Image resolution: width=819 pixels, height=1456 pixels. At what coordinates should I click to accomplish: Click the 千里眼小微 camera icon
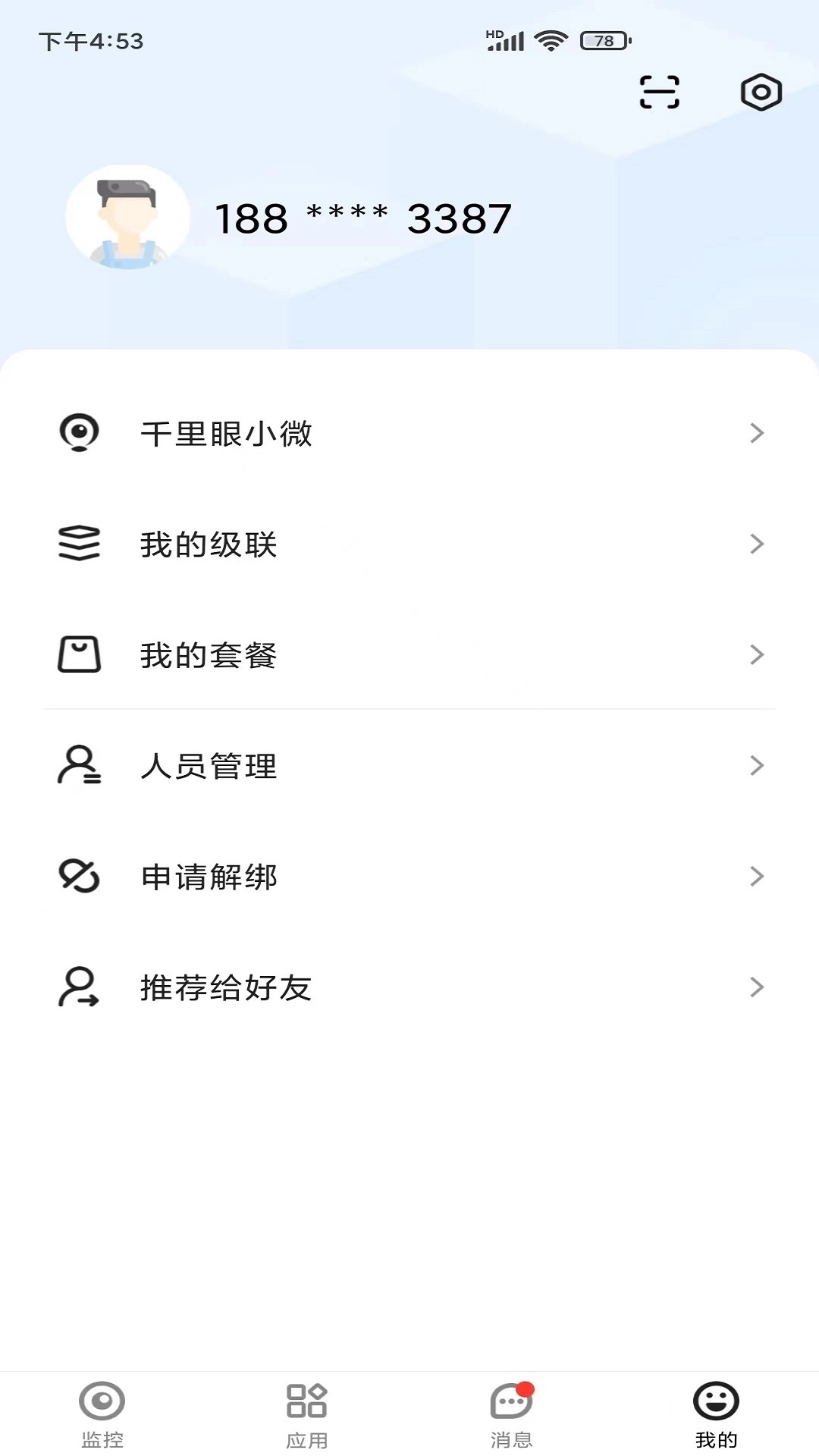[78, 433]
